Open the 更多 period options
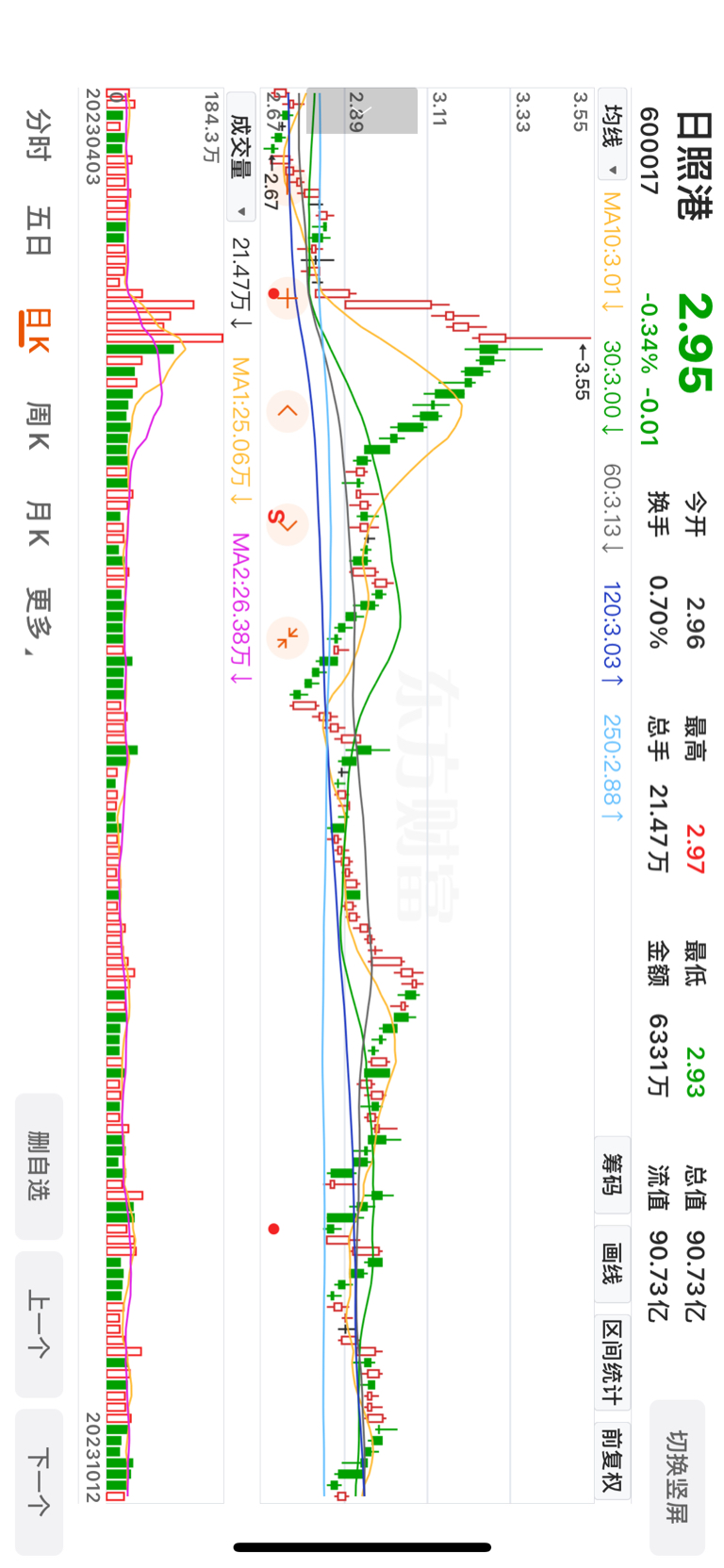 39,621
